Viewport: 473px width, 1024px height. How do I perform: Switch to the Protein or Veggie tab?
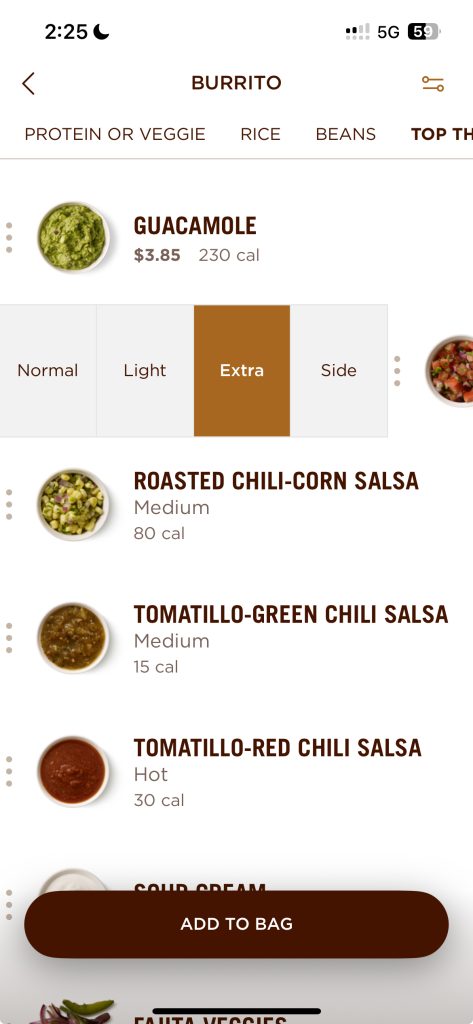[115, 134]
